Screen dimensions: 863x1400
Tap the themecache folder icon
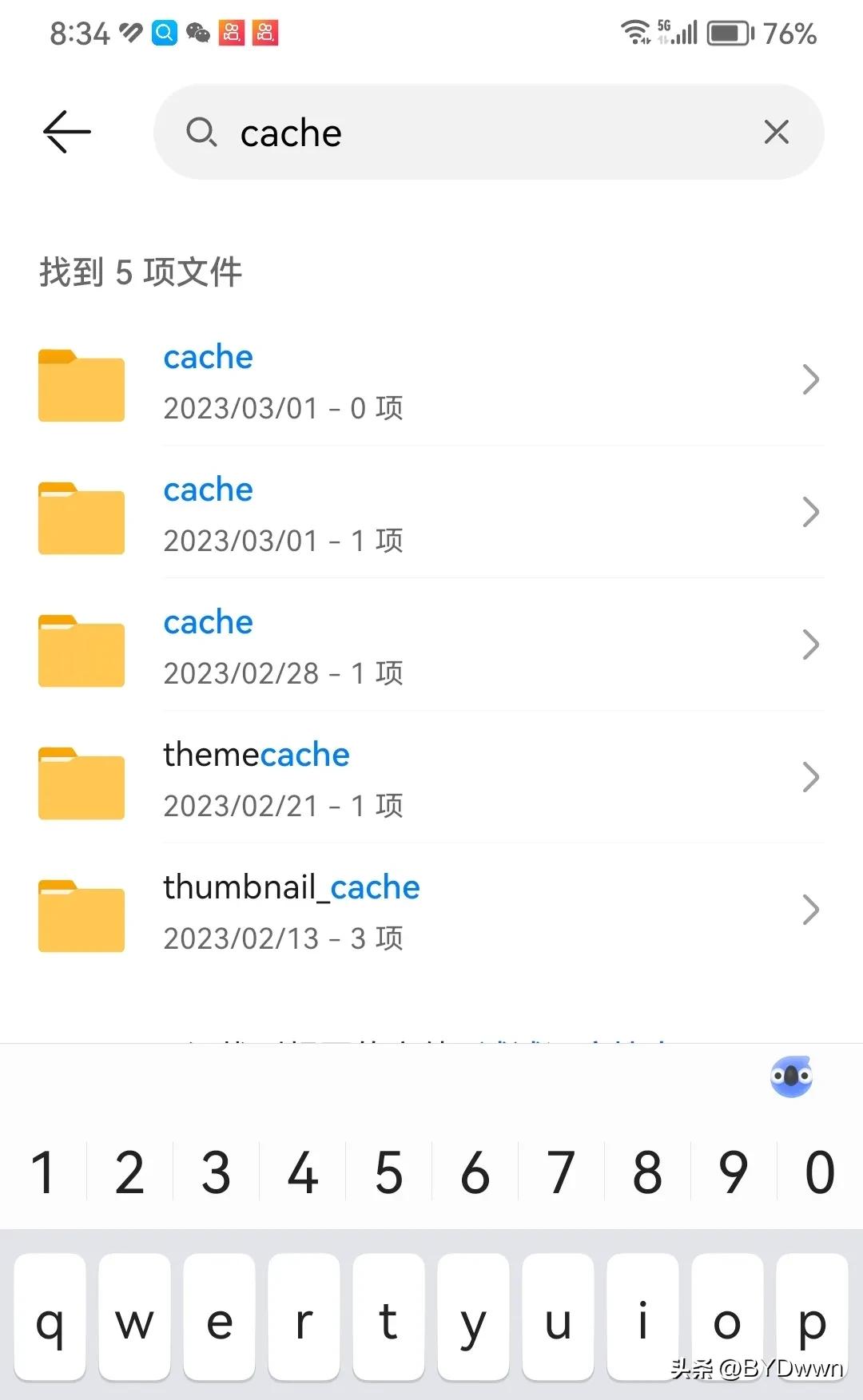point(81,783)
